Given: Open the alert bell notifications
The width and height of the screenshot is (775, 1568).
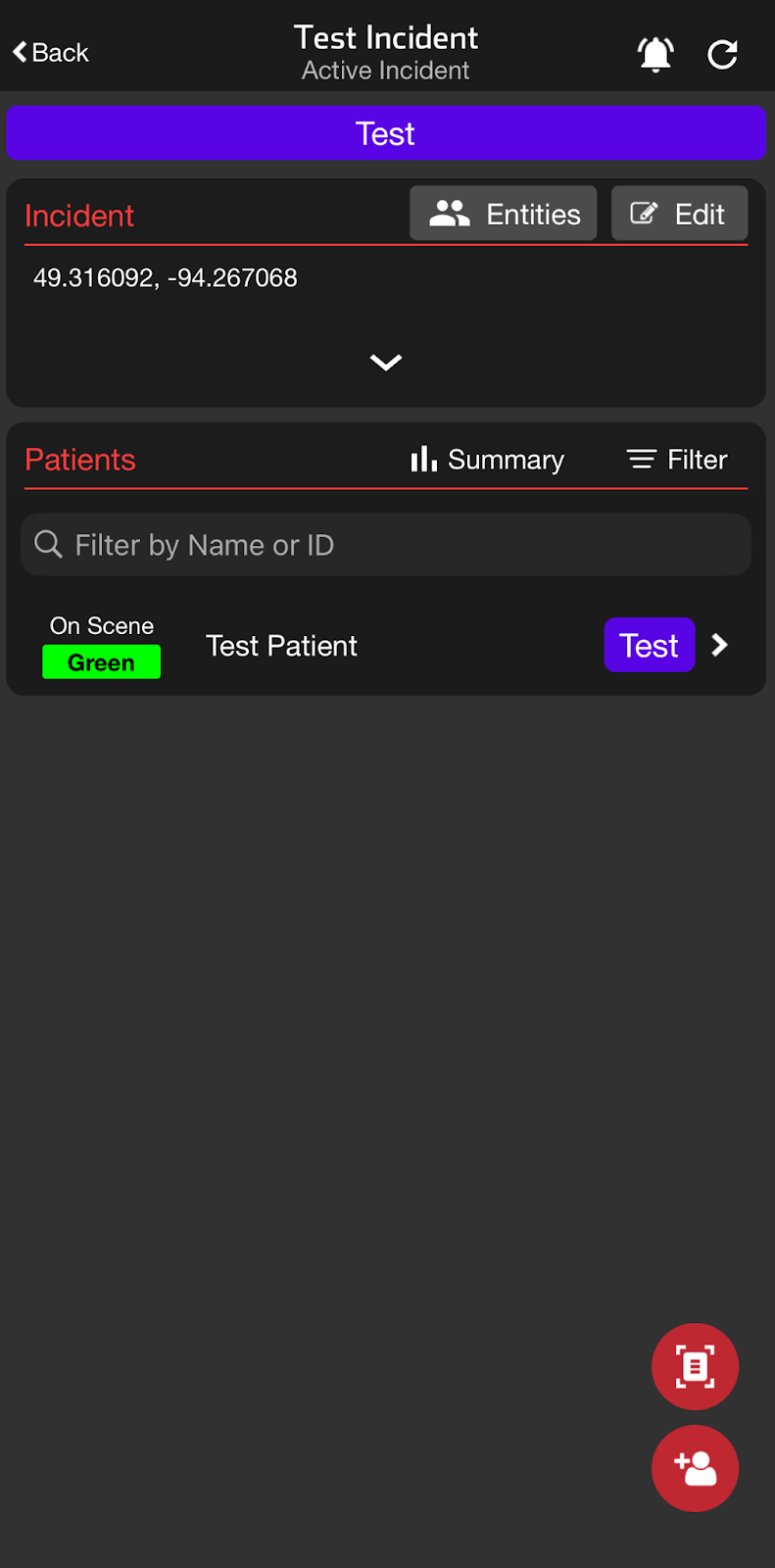Looking at the screenshot, I should [x=655, y=54].
